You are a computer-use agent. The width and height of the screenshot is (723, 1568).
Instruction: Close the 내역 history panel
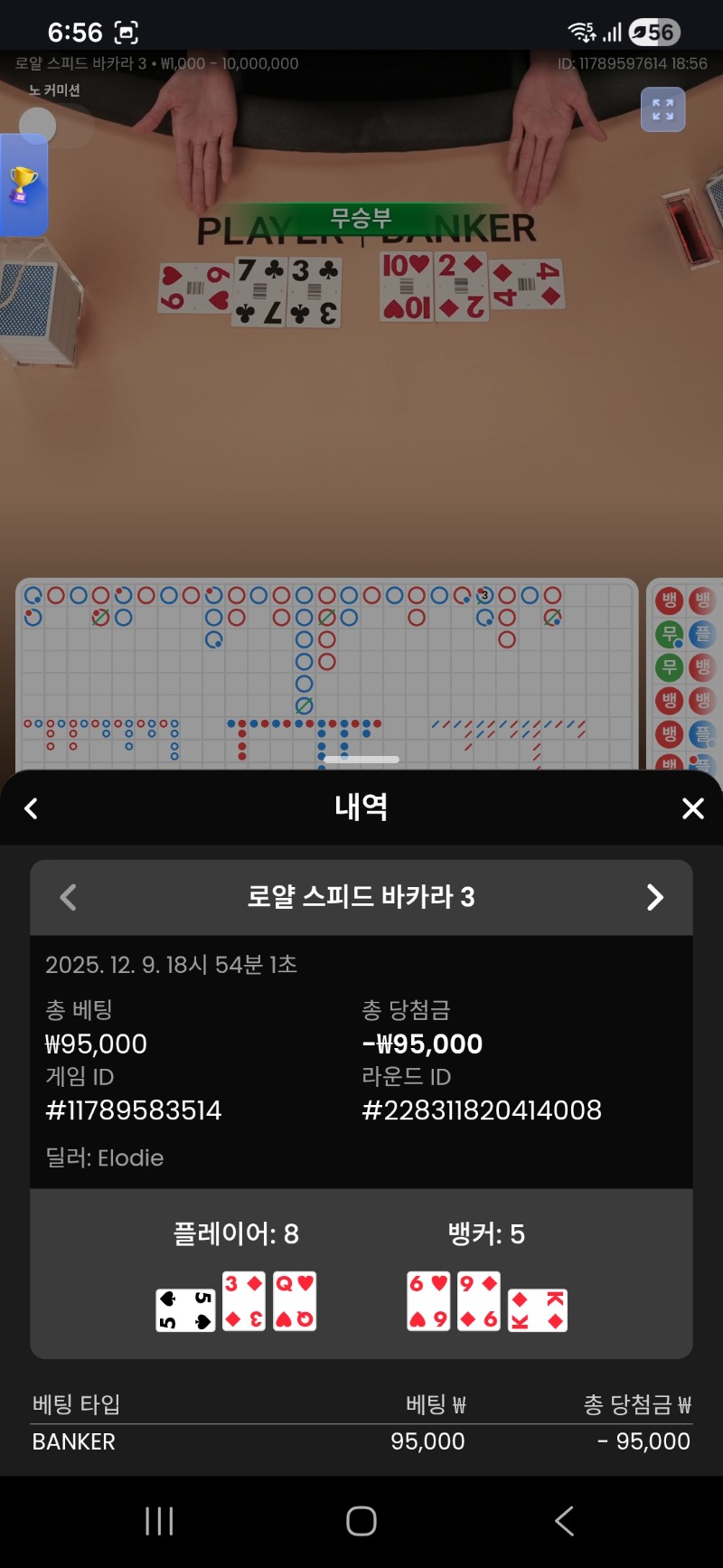click(x=692, y=808)
